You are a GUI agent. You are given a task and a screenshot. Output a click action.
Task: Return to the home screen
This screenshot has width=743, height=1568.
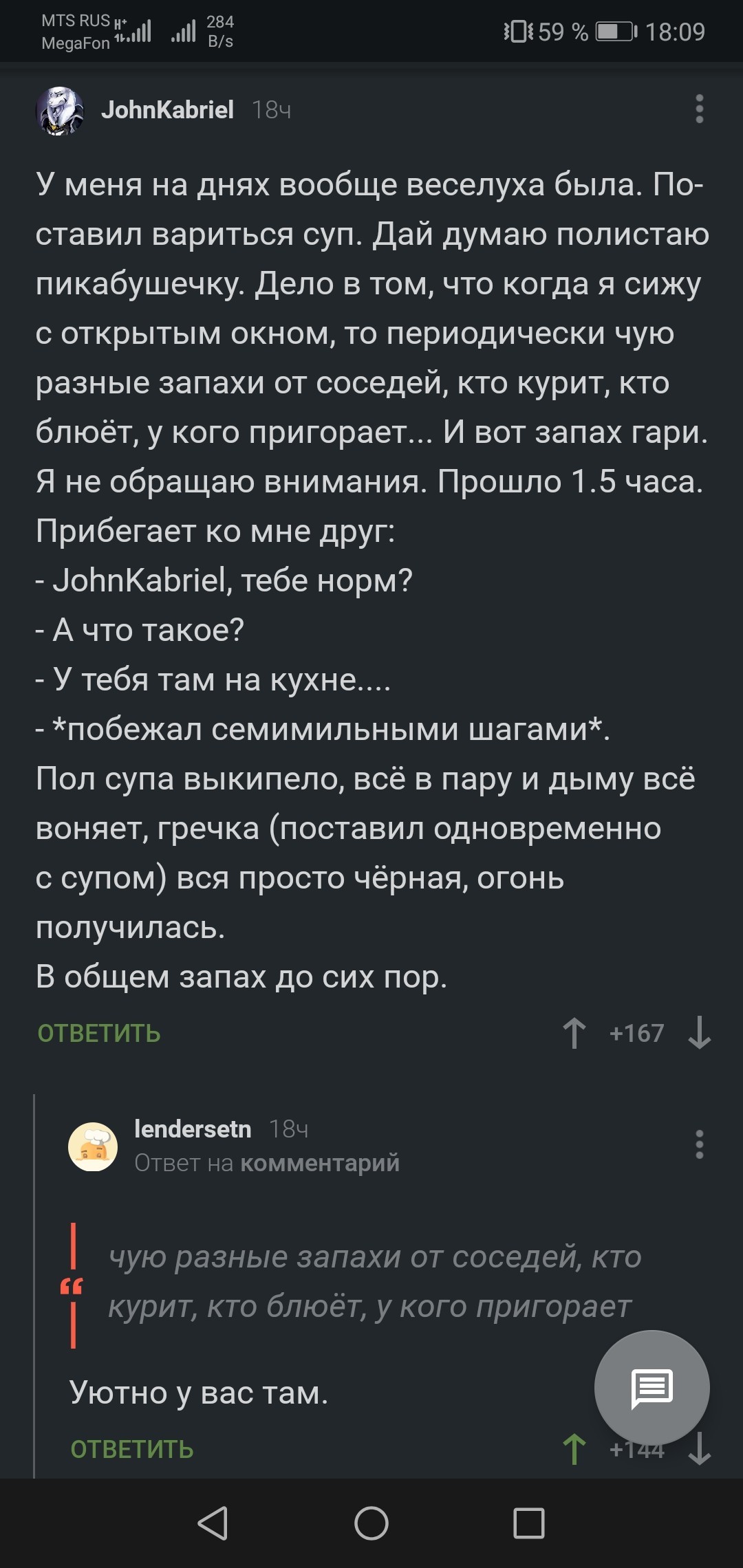[371, 1523]
